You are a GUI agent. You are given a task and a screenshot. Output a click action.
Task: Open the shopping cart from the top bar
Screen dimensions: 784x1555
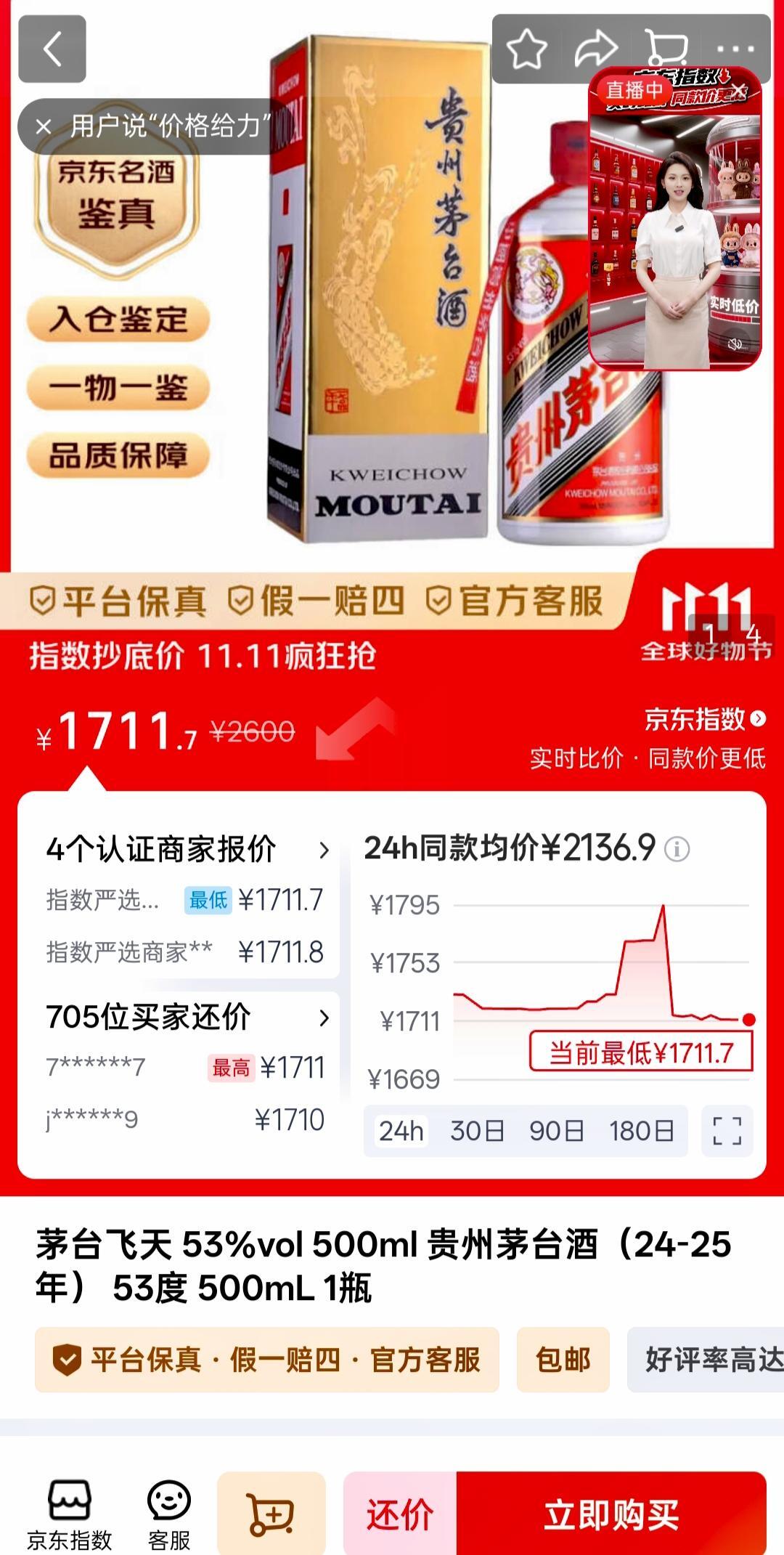666,49
